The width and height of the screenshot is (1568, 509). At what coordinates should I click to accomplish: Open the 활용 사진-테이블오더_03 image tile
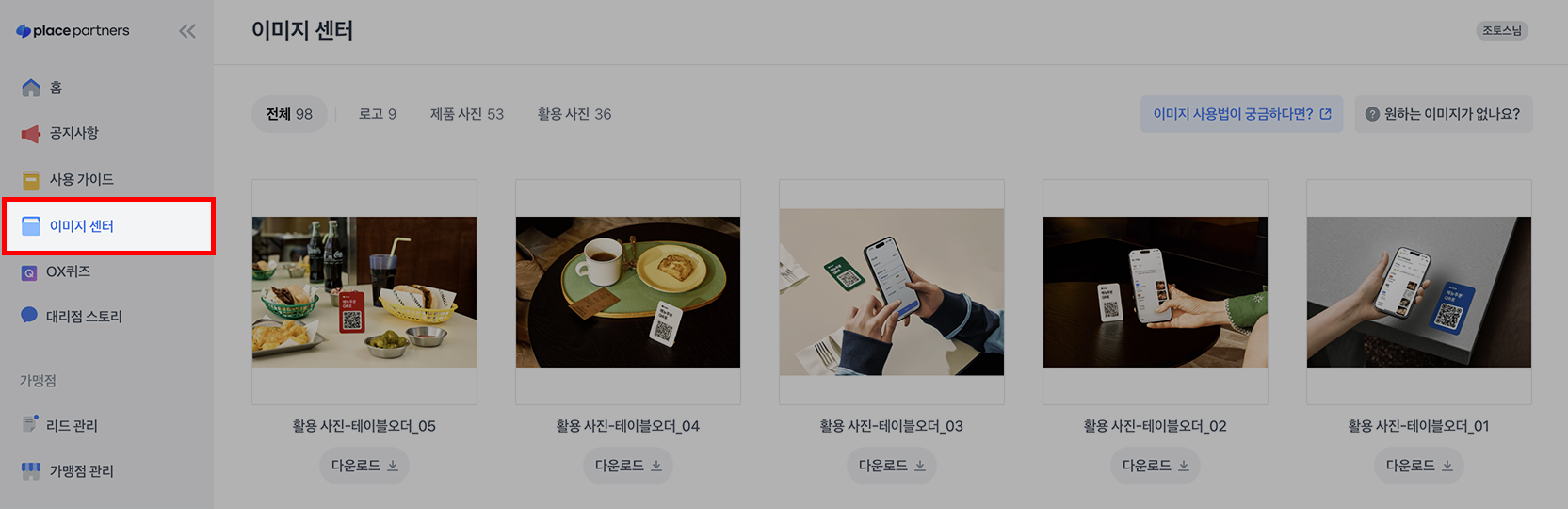(x=892, y=292)
